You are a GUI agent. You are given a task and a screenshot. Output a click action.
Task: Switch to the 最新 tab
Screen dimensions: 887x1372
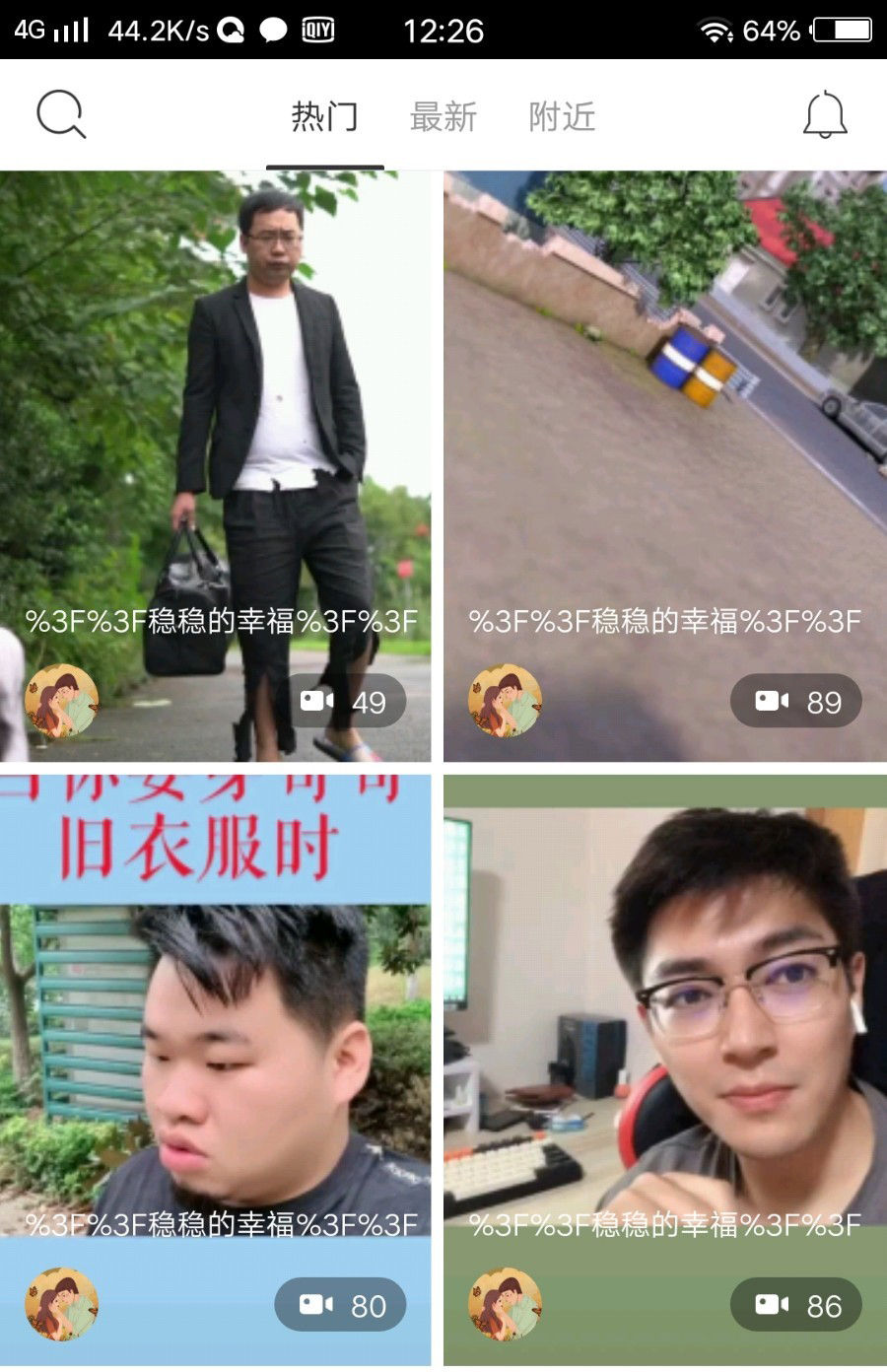click(x=443, y=117)
